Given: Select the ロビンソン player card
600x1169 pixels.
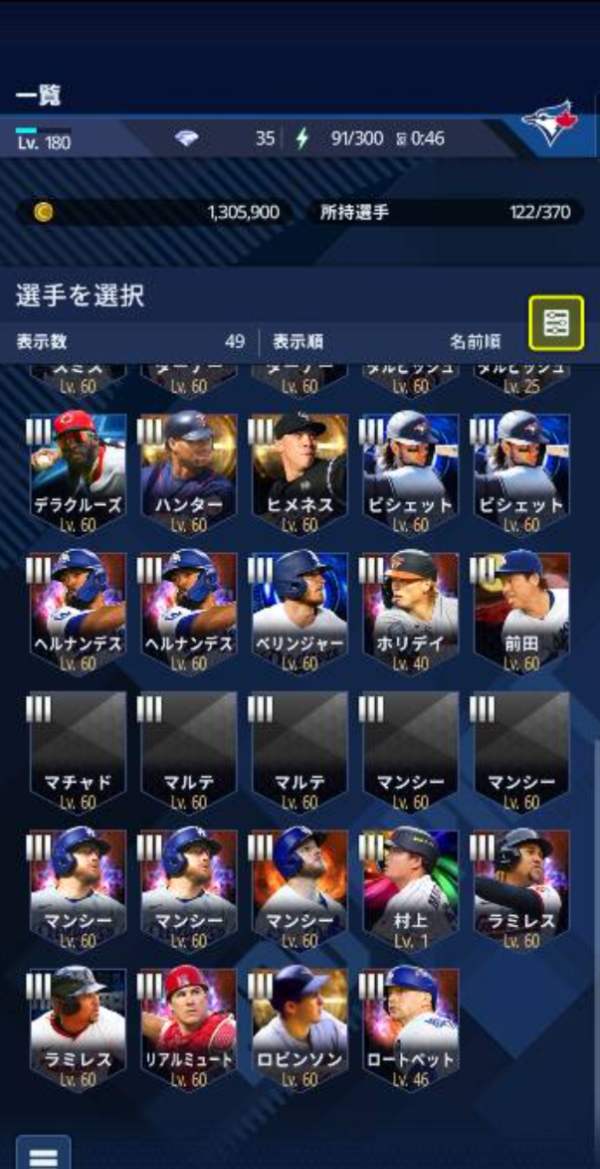Looking at the screenshot, I should click(x=299, y=1028).
